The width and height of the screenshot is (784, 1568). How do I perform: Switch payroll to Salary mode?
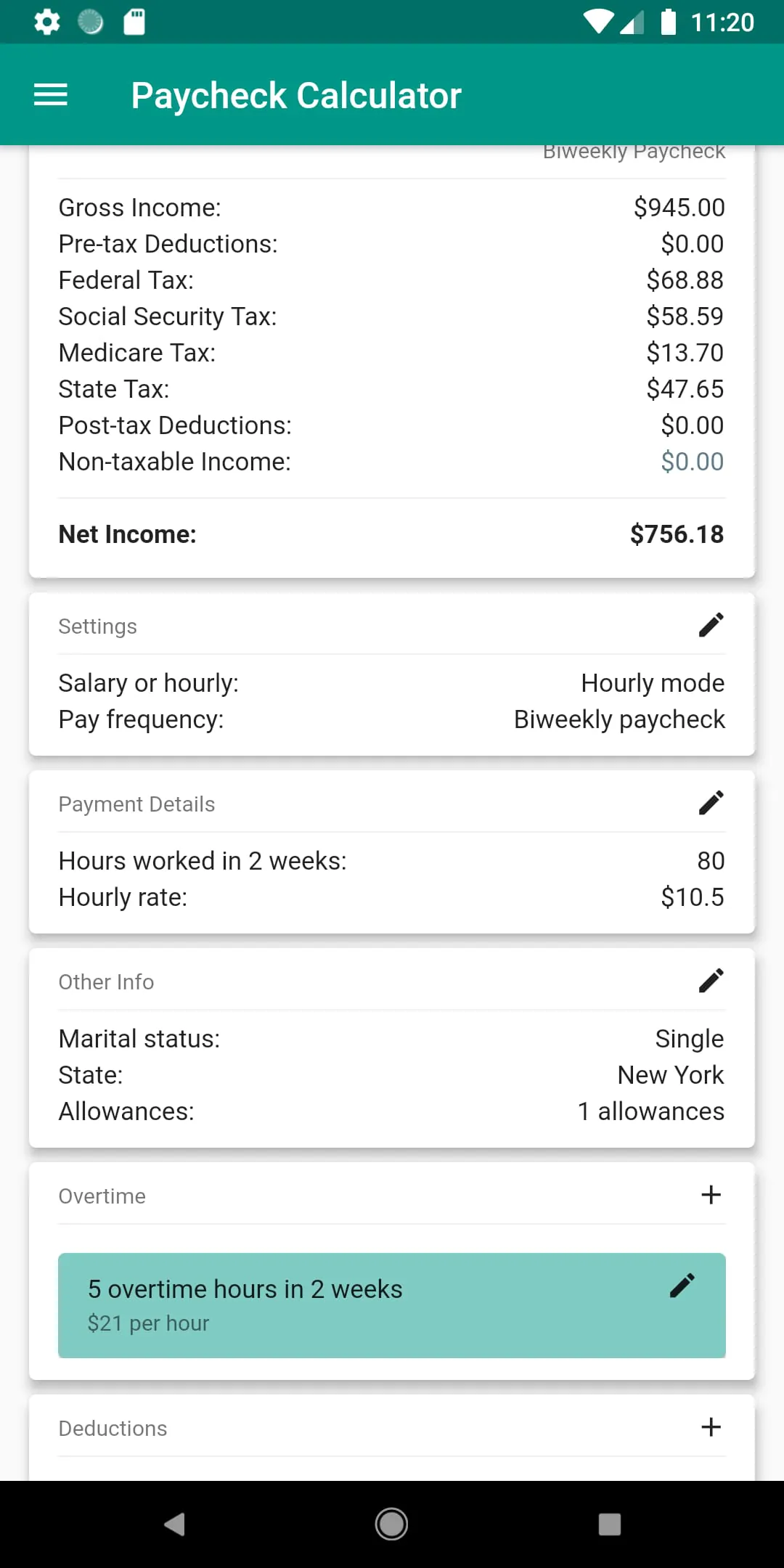tap(652, 682)
